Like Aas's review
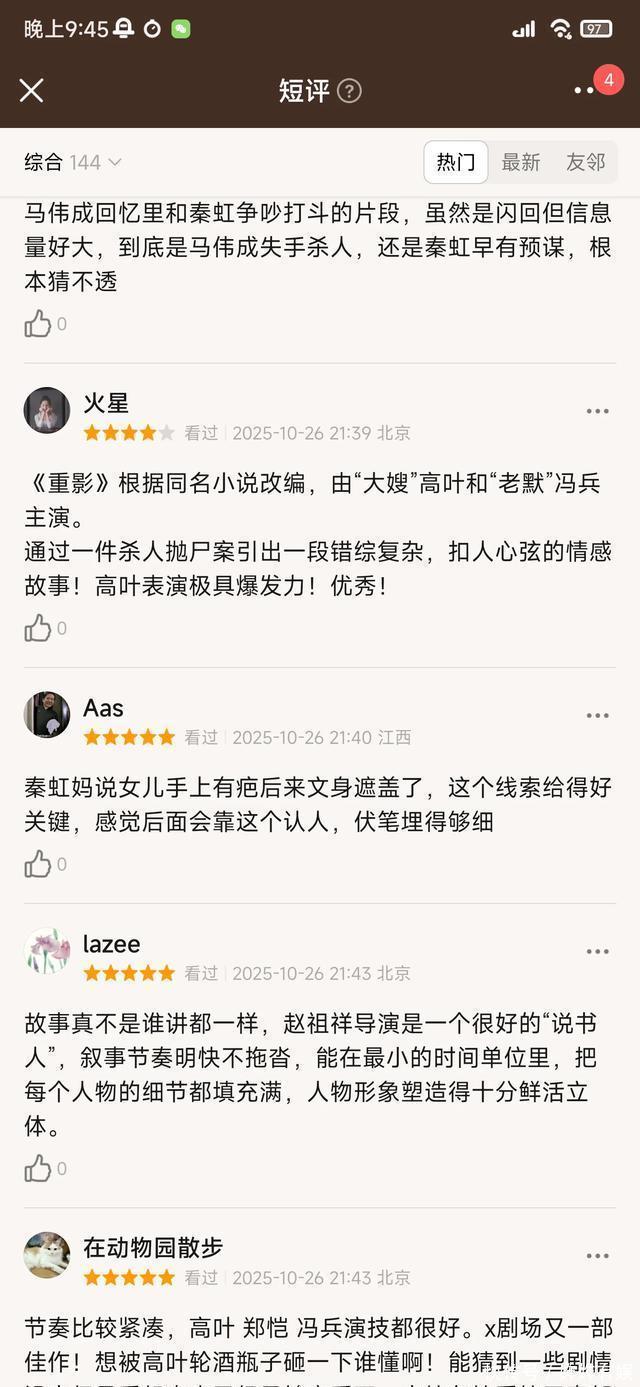Screen dimensions: 640x1387 coord(38,864)
